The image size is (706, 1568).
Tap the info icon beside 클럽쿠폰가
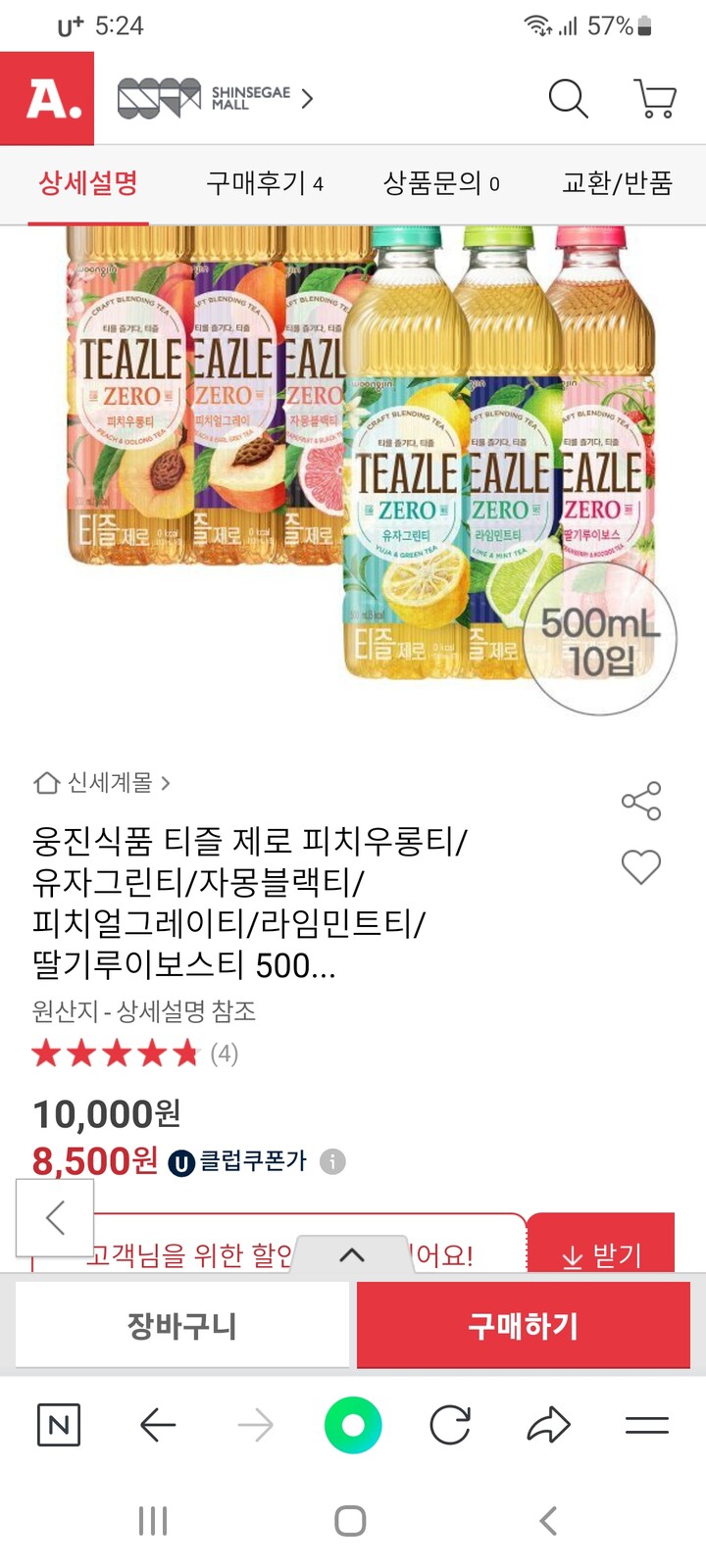point(332,1162)
